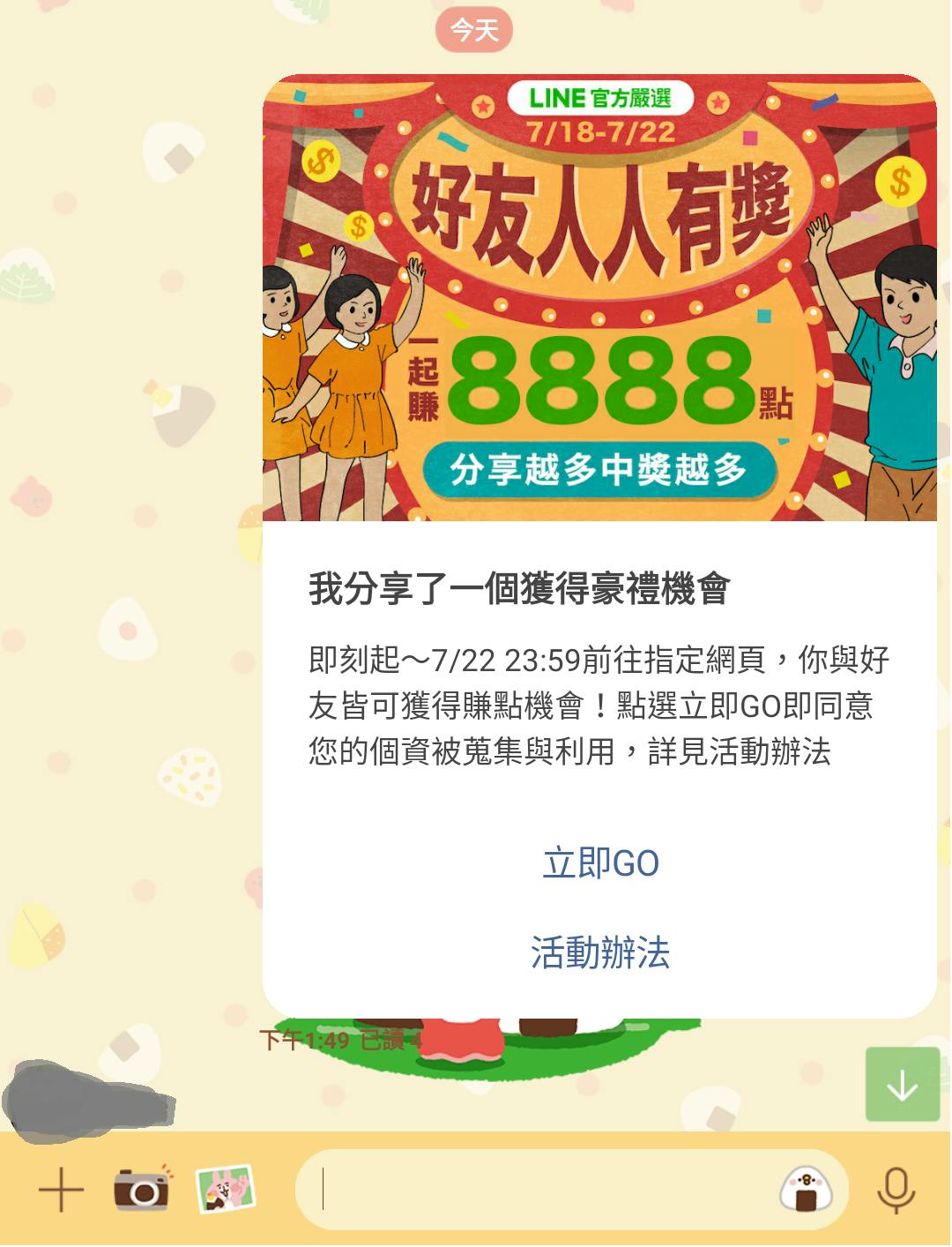The width and height of the screenshot is (952, 1247).
Task: Start a voice message with microphone
Action: [896, 1190]
